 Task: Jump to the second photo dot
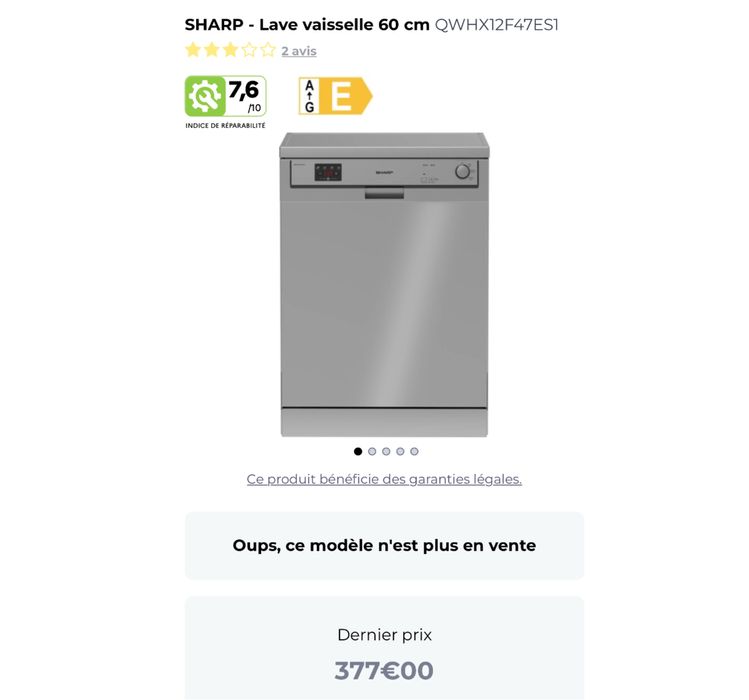tap(372, 451)
